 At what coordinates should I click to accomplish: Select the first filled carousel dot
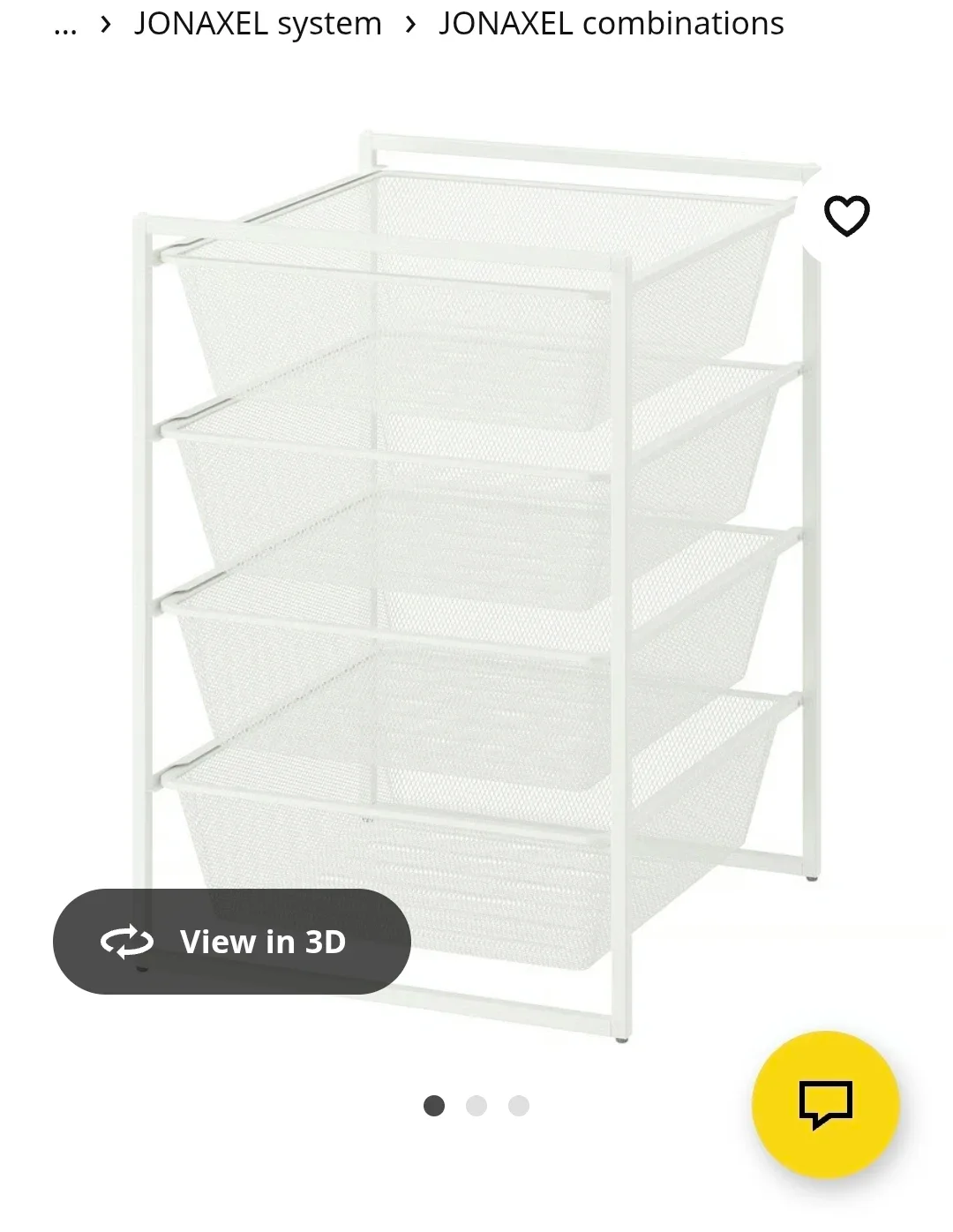(x=434, y=1106)
